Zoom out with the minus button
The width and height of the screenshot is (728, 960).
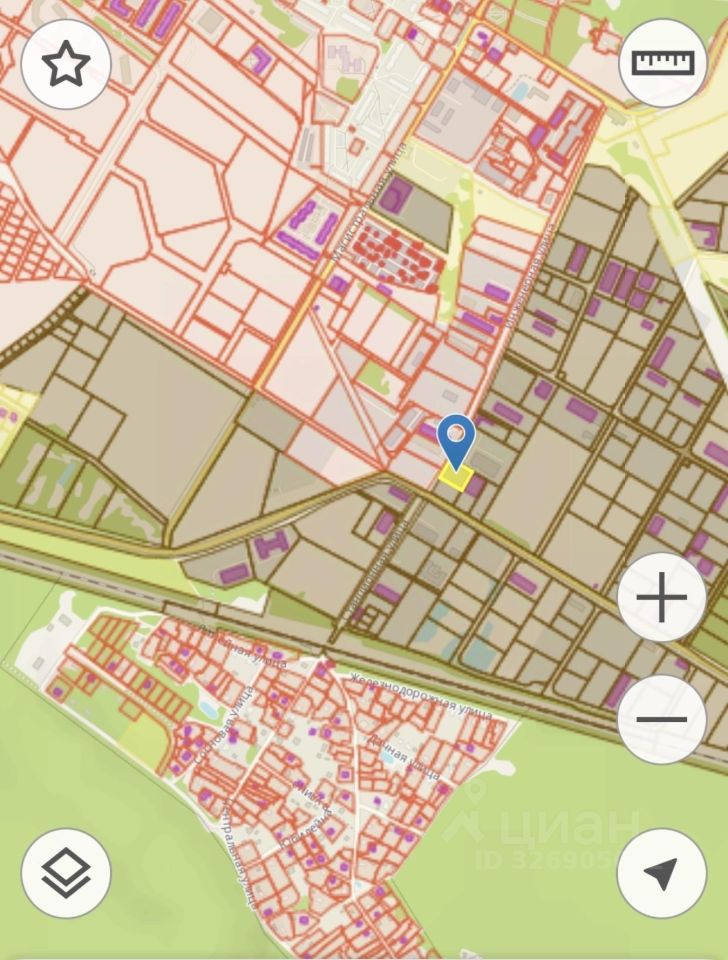(x=661, y=718)
